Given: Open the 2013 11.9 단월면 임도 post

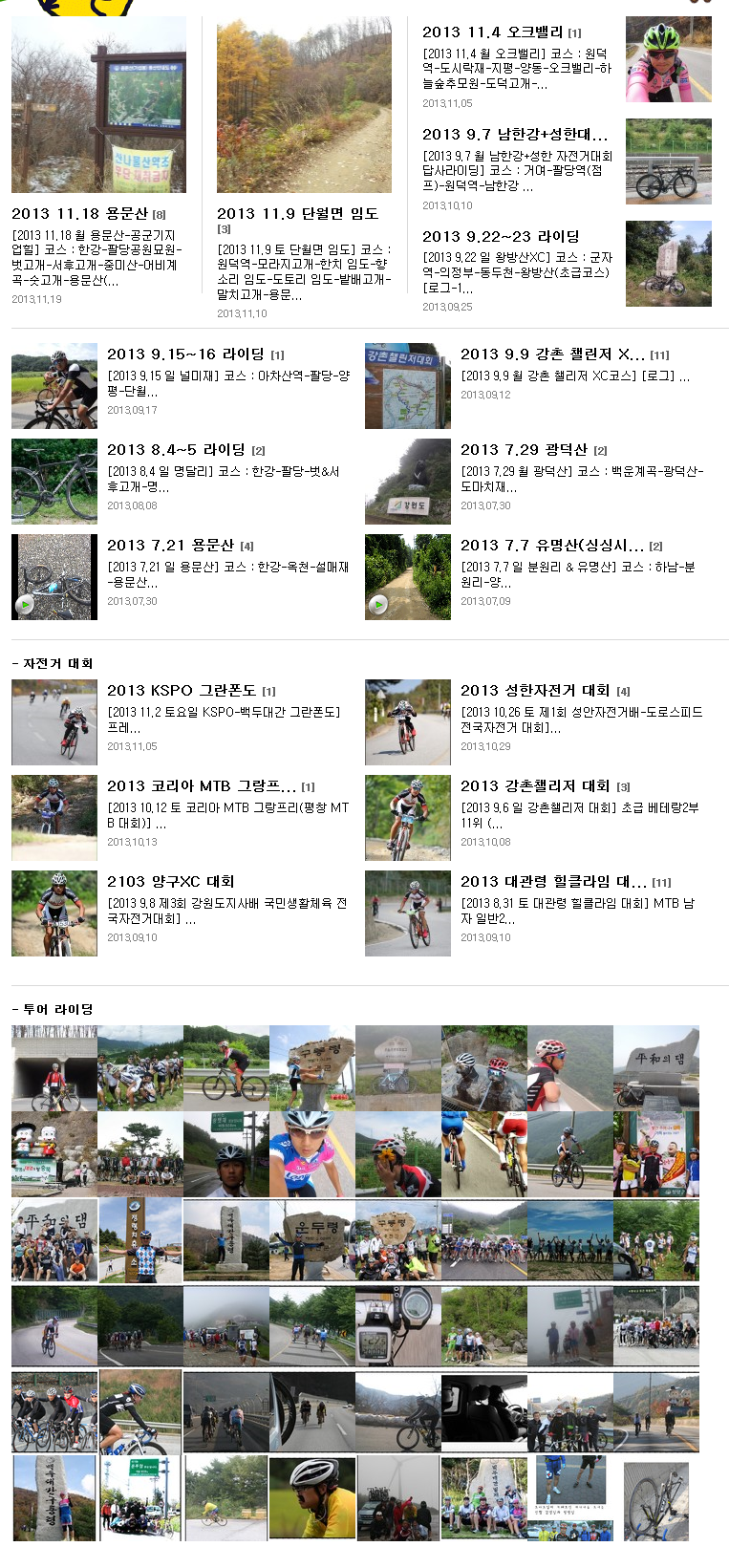Looking at the screenshot, I should [297, 214].
